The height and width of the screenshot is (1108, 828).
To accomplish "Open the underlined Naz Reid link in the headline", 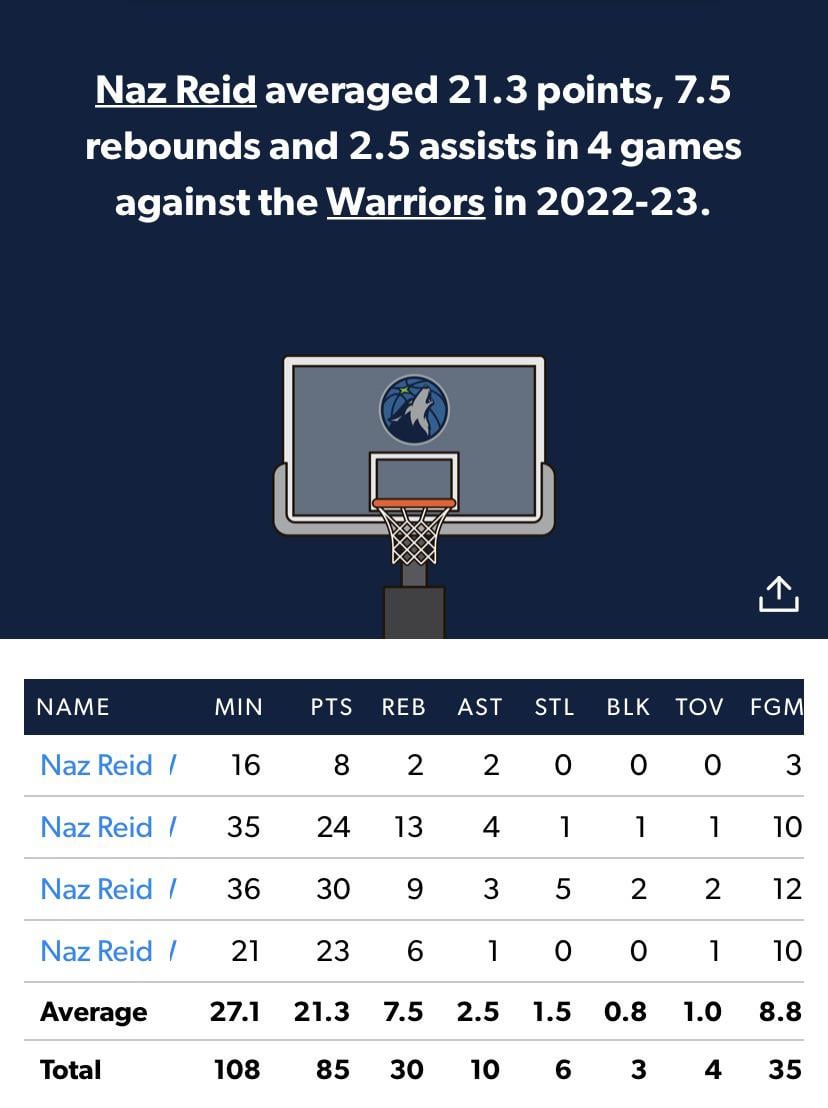I will [x=176, y=91].
